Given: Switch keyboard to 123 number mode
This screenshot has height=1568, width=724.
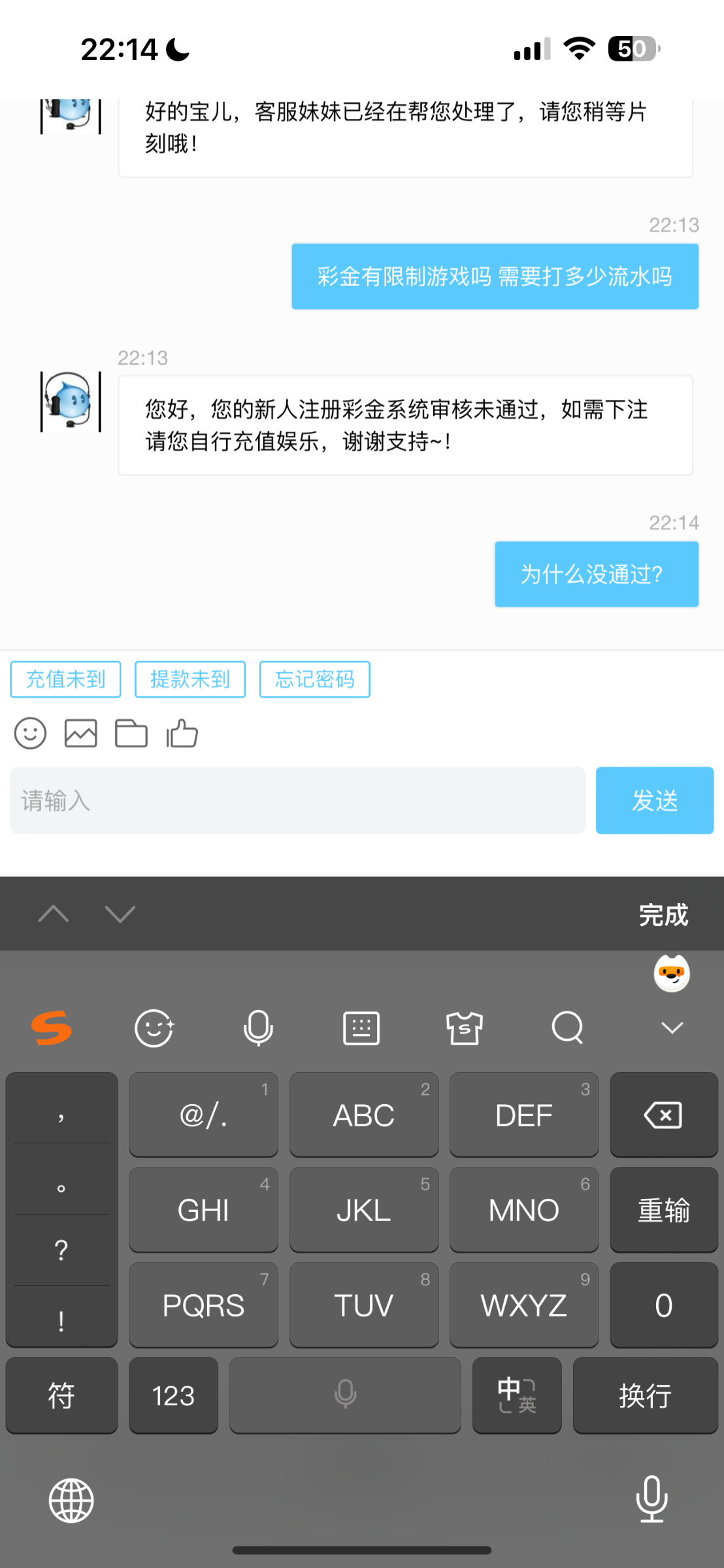Looking at the screenshot, I should coord(173,1396).
